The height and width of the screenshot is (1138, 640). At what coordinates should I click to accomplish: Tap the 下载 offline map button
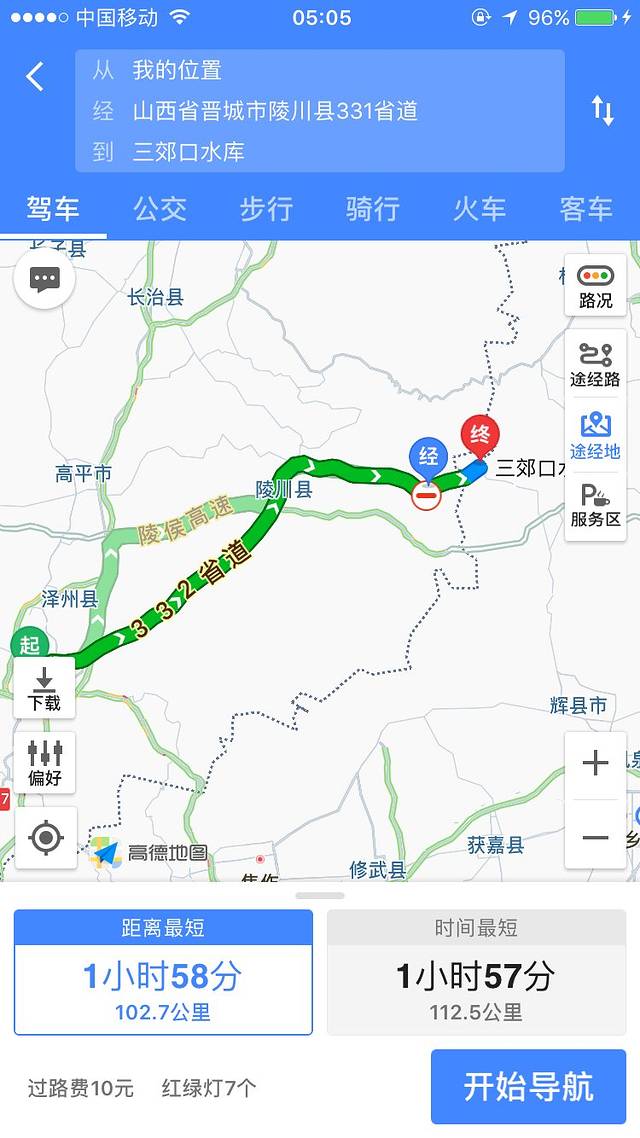tap(45, 688)
